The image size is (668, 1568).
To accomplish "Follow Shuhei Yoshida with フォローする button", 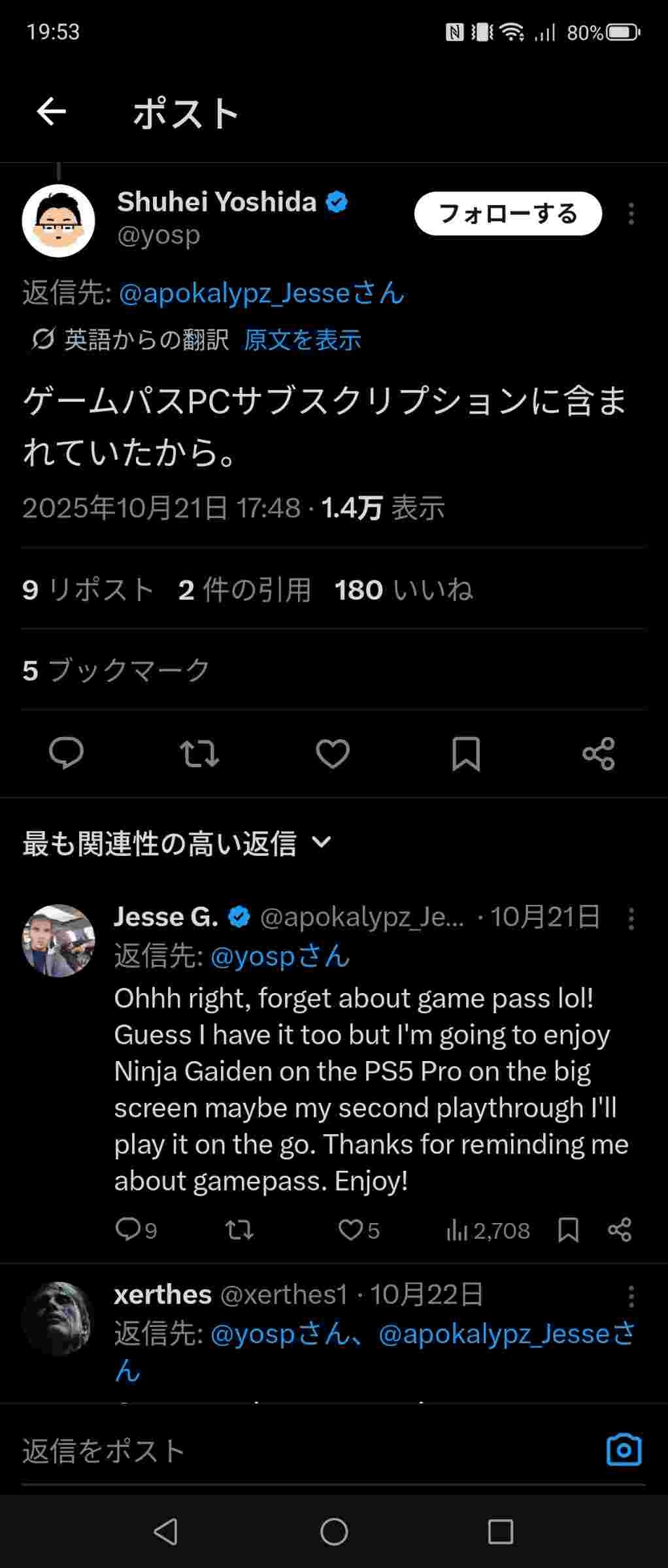I will point(507,214).
